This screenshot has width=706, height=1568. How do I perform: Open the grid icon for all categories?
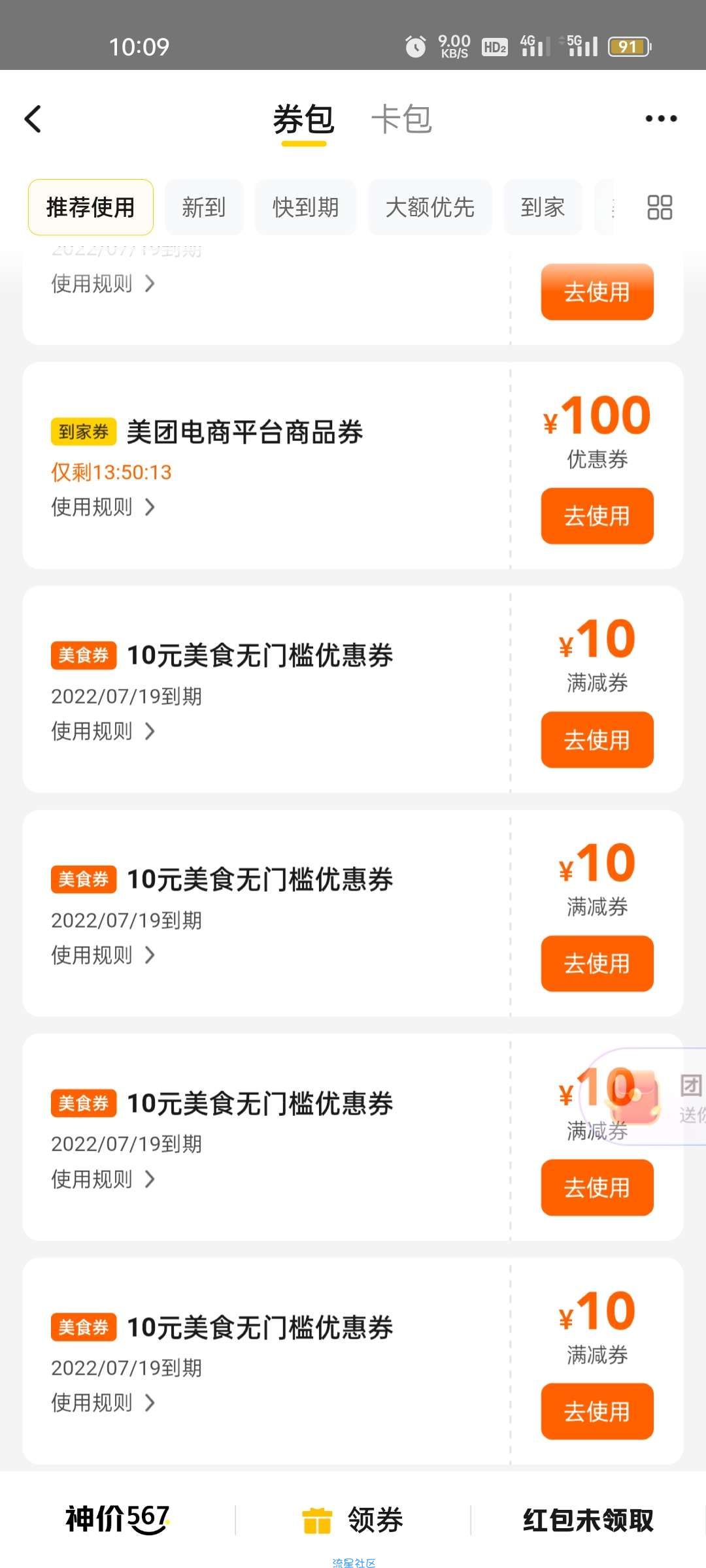pyautogui.click(x=659, y=207)
